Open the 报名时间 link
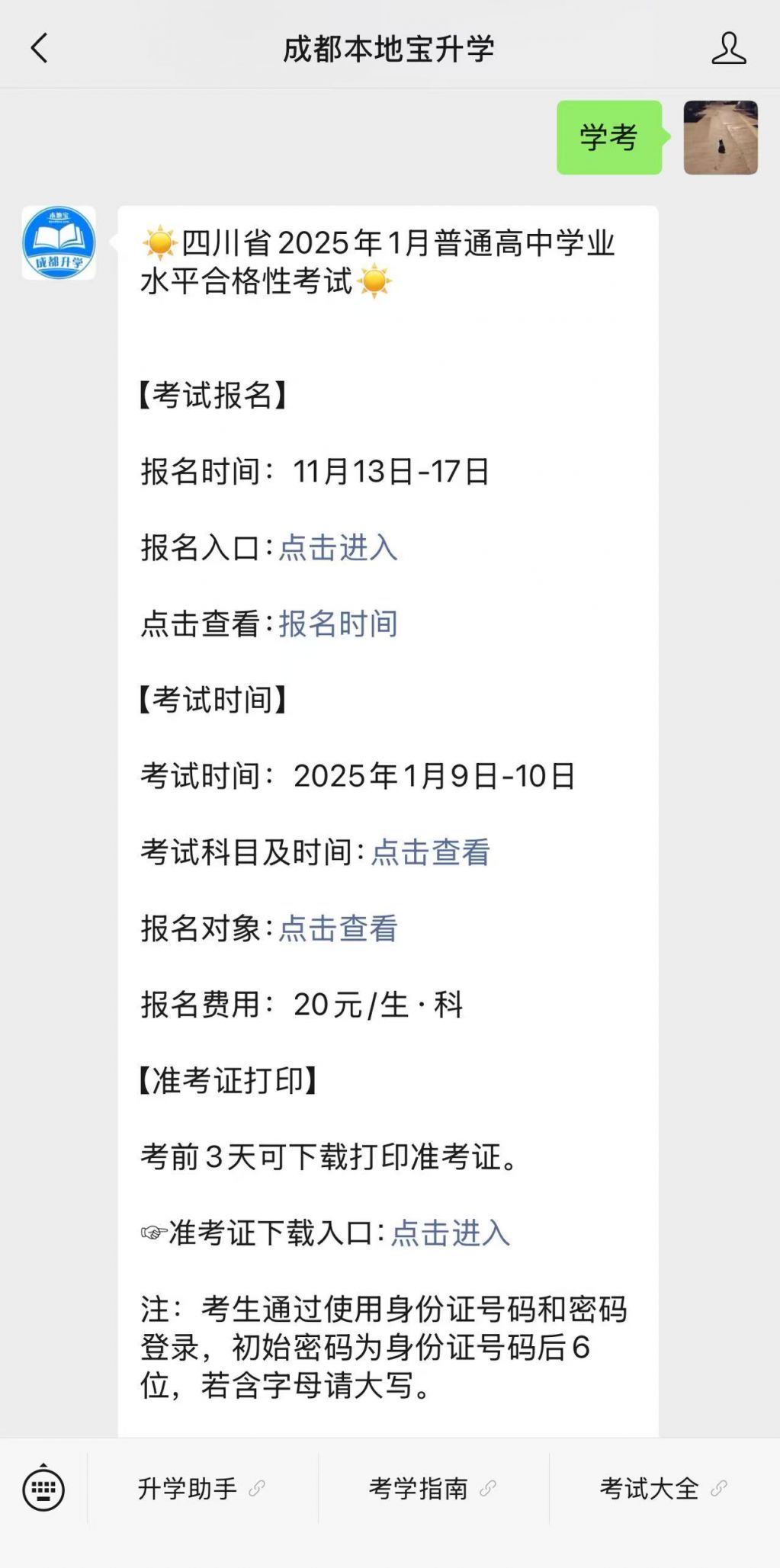 [x=338, y=624]
